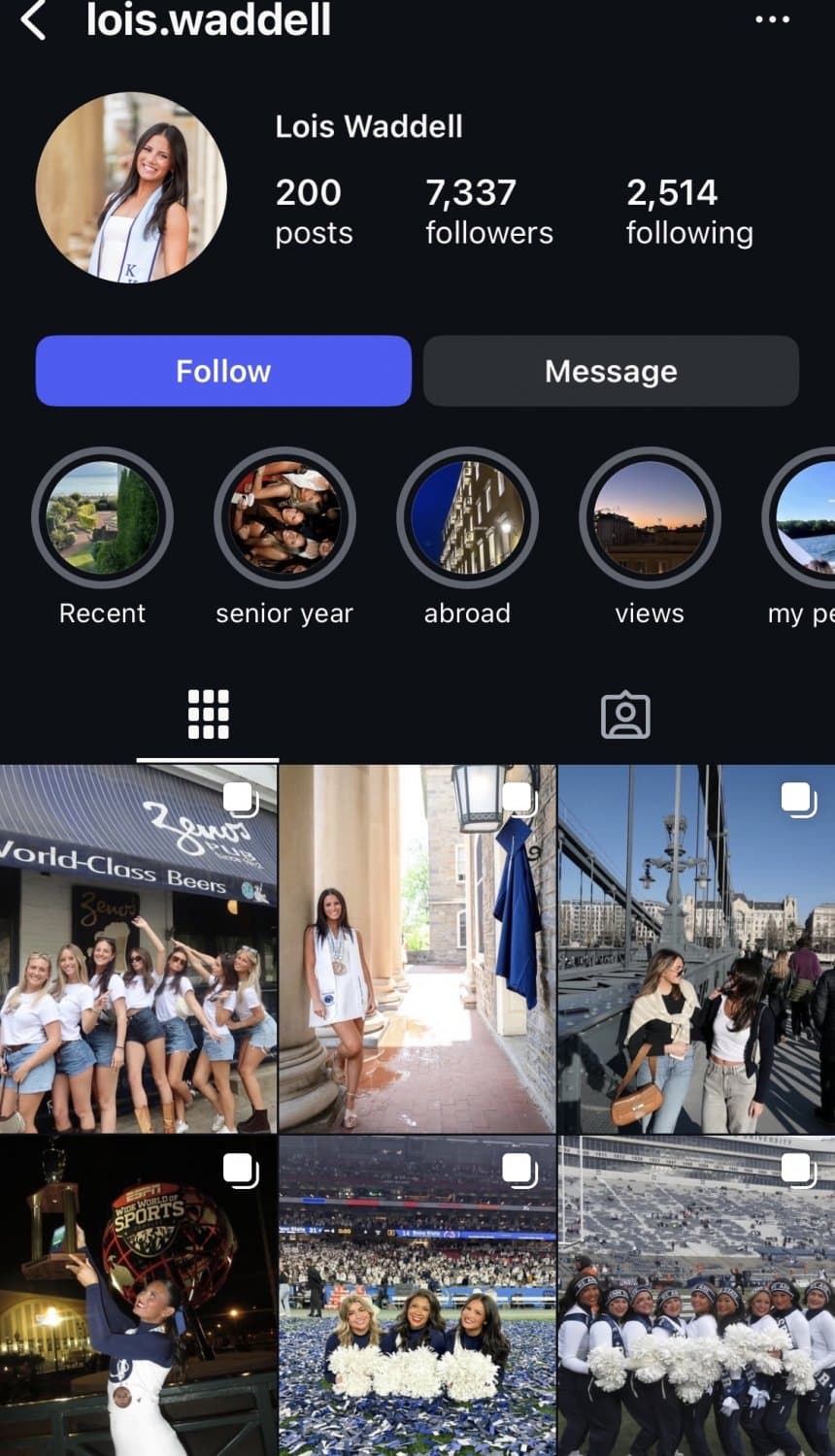
Task: View the profile picture
Action: pos(131,187)
